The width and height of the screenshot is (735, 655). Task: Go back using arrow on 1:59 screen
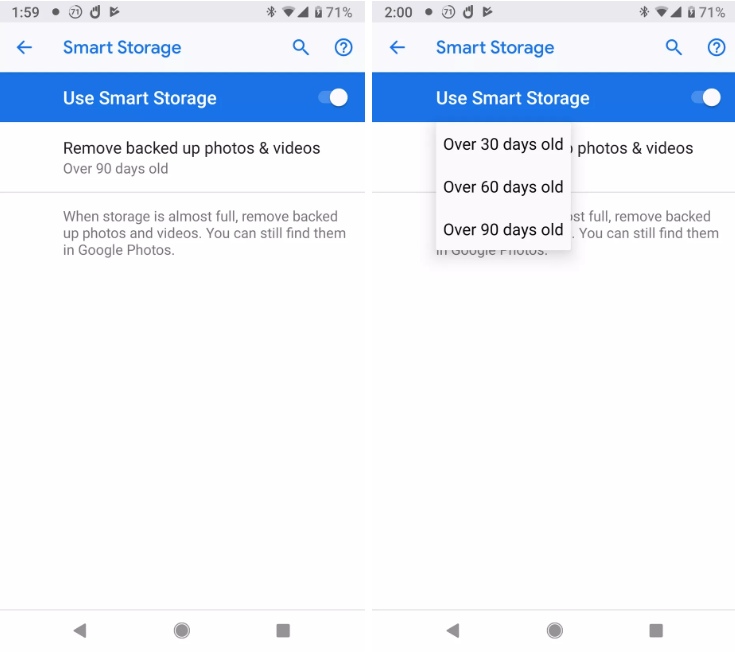(x=25, y=47)
